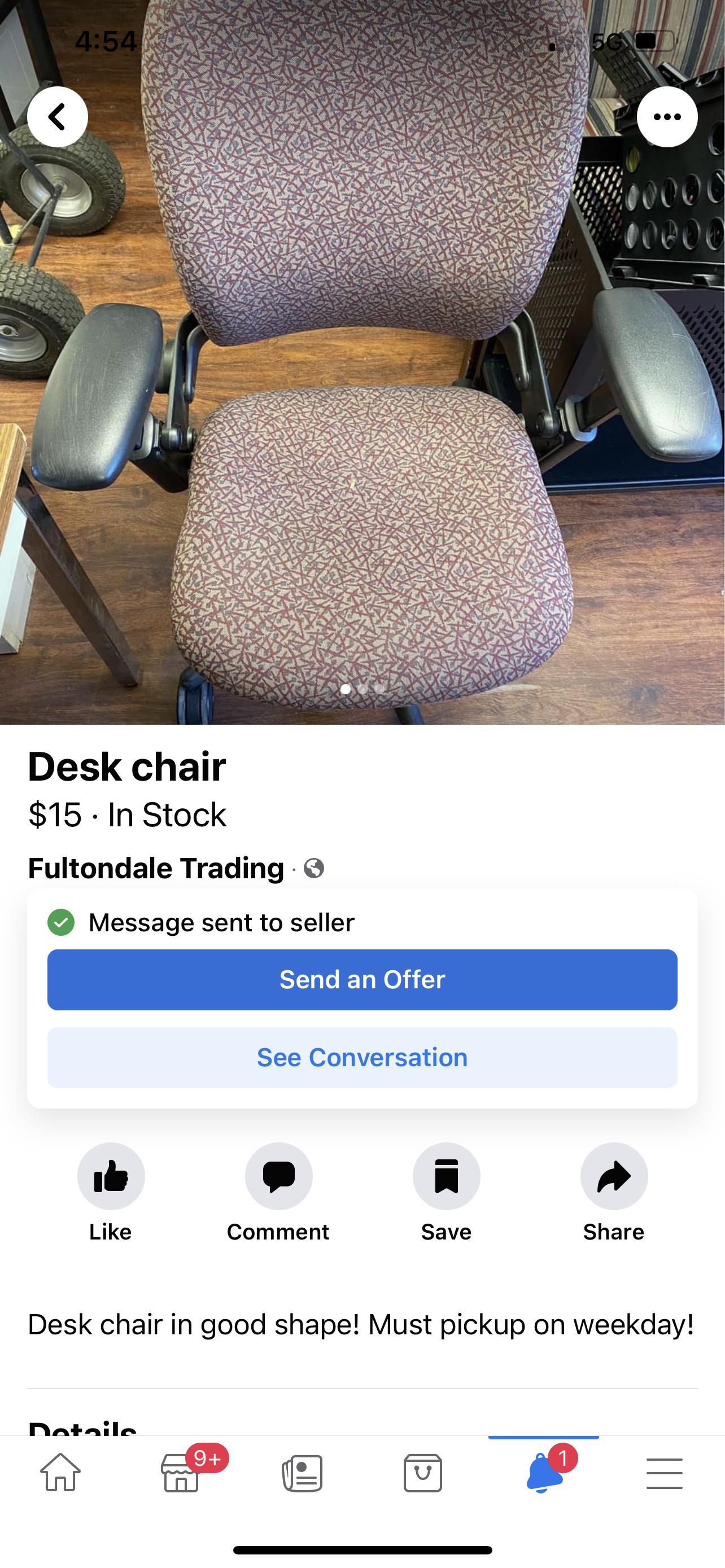The image size is (725, 1568).
Task: Switch to the Home tab
Action: click(x=60, y=1472)
